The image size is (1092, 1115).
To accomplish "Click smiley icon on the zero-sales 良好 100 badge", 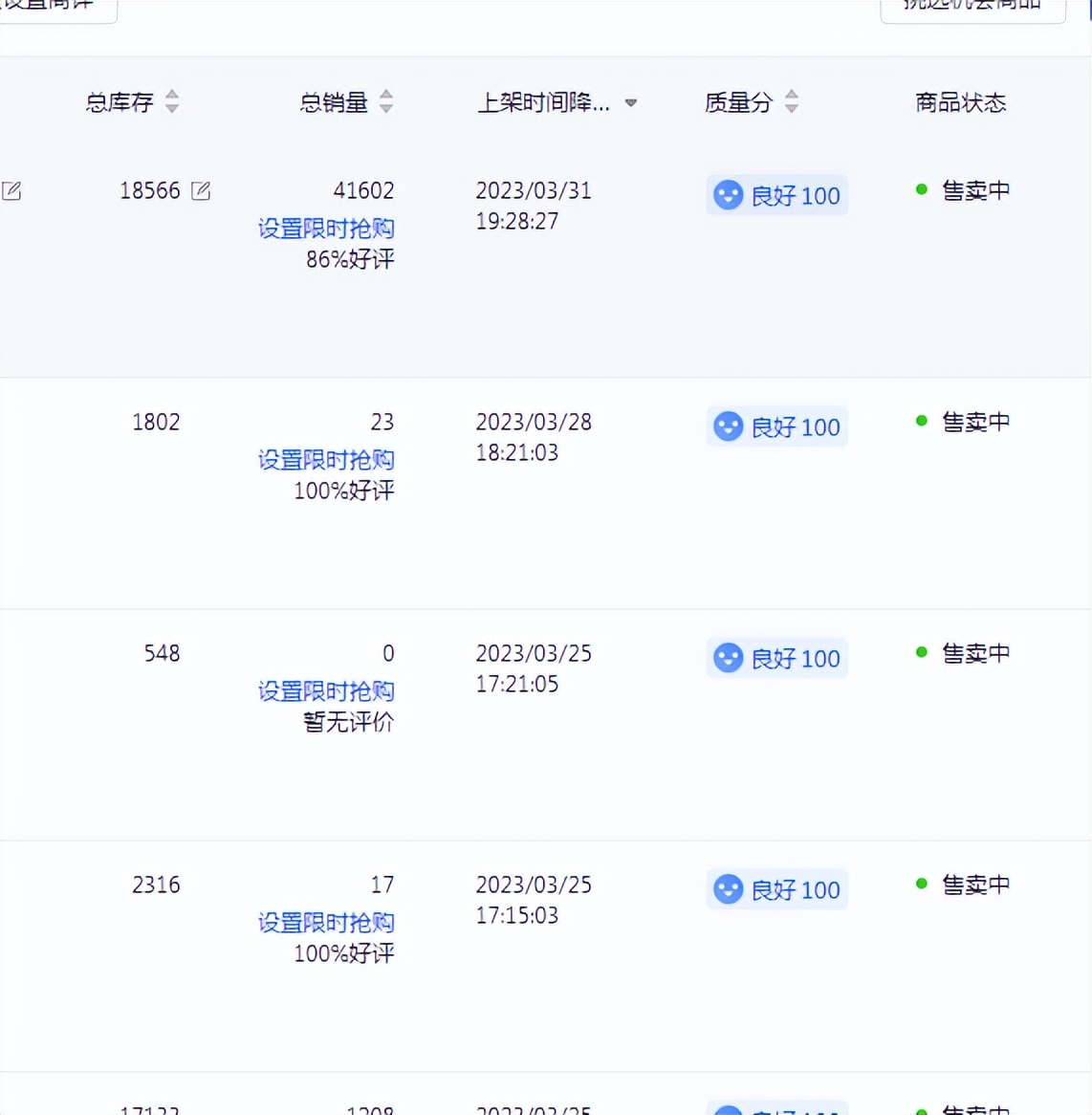I will tap(729, 658).
